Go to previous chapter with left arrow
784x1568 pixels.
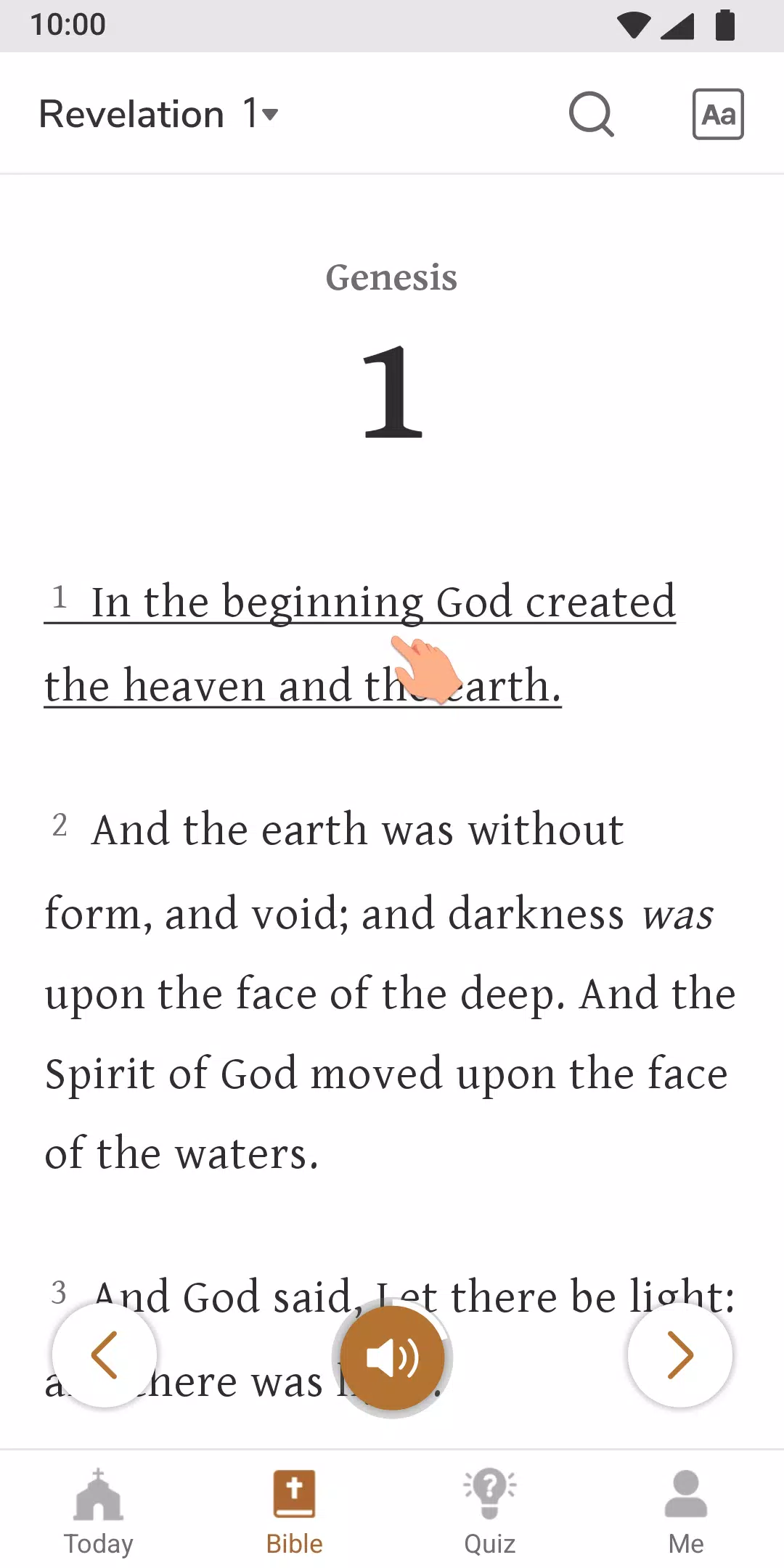coord(105,1356)
